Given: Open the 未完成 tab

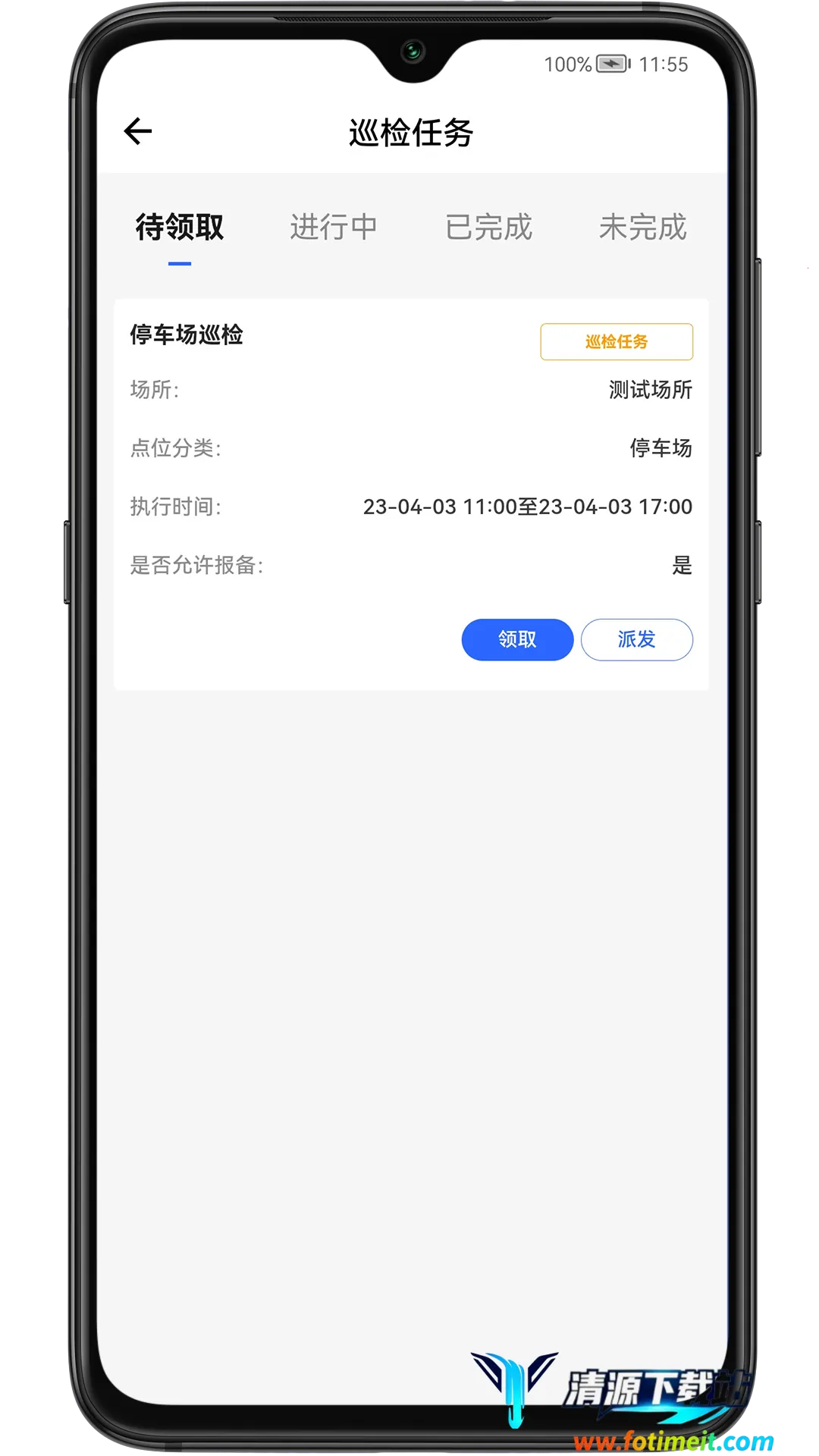Looking at the screenshot, I should [642, 227].
